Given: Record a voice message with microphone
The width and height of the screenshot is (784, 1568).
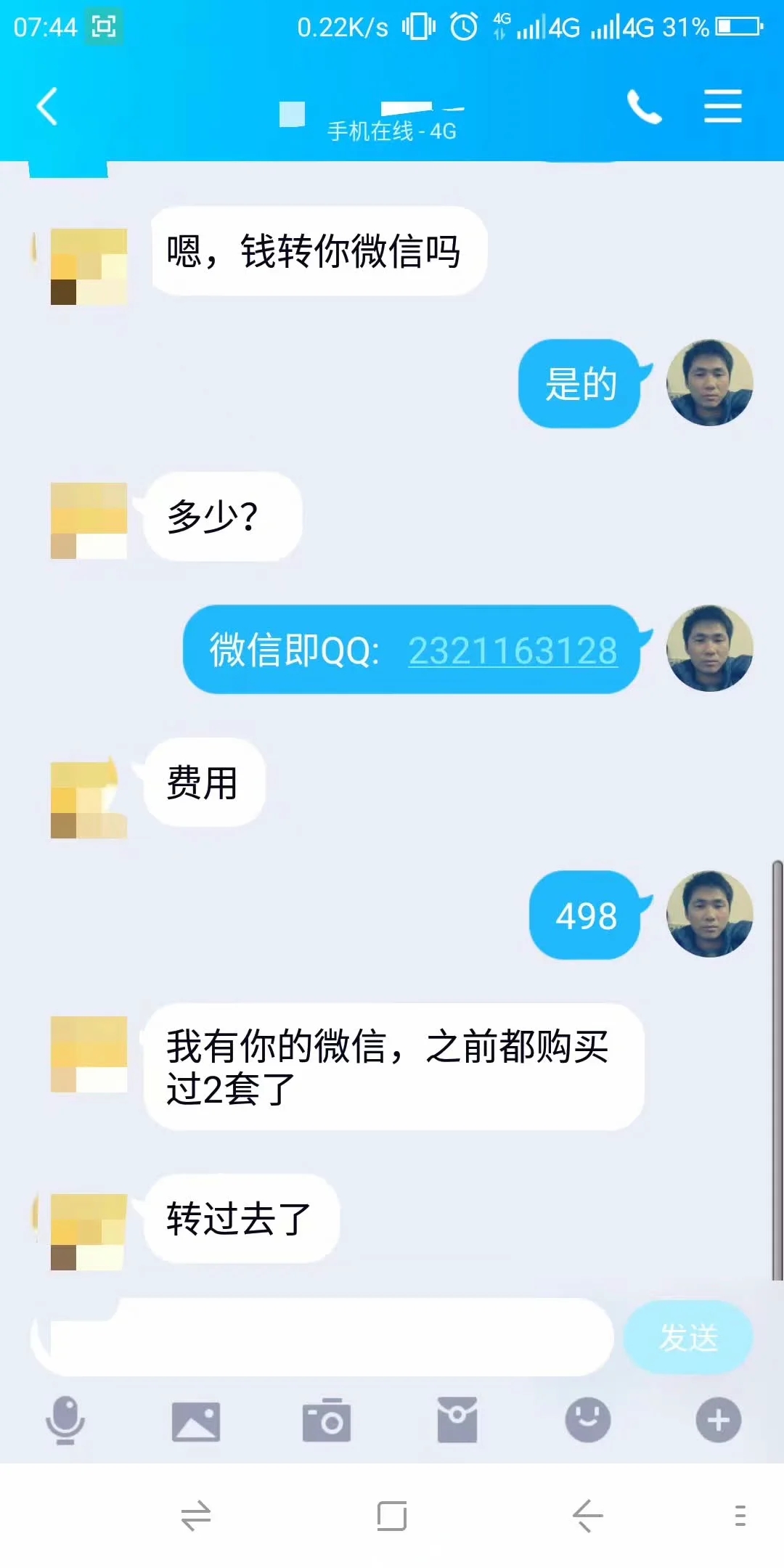Looking at the screenshot, I should click(x=65, y=1420).
